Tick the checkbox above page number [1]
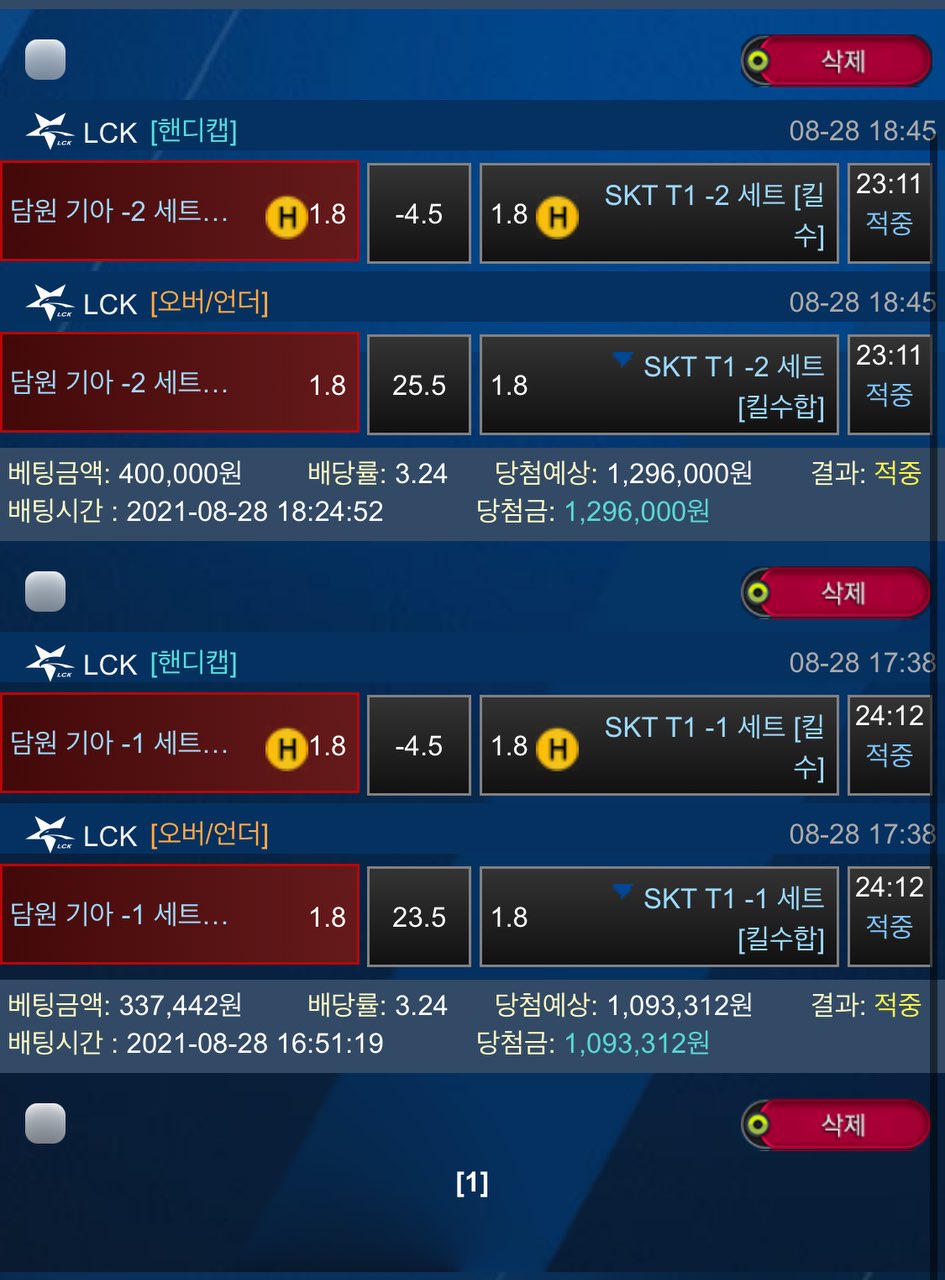945x1280 pixels. coord(45,1124)
